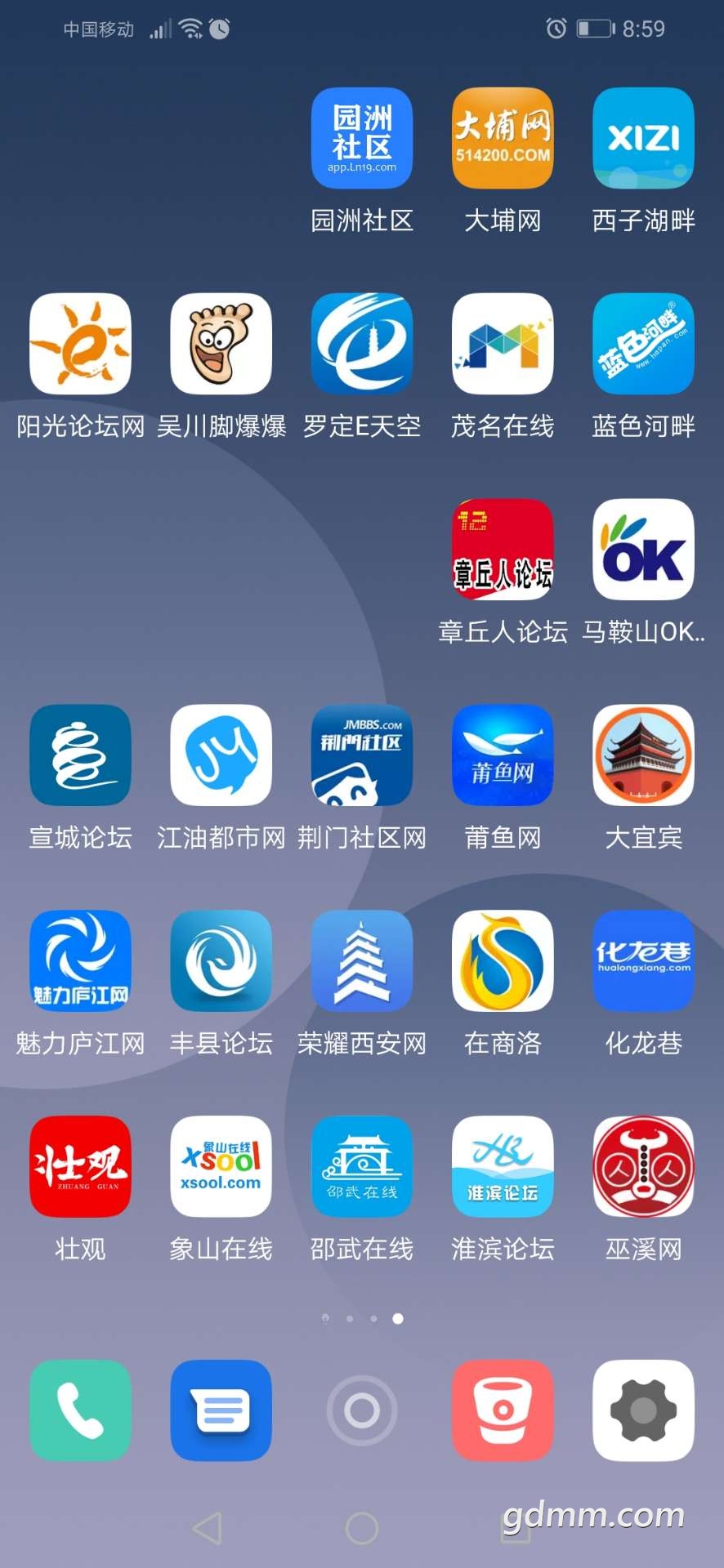Viewport: 724px width, 1568px height.
Task: Open the phone dialer in the dock
Action: point(80,1410)
